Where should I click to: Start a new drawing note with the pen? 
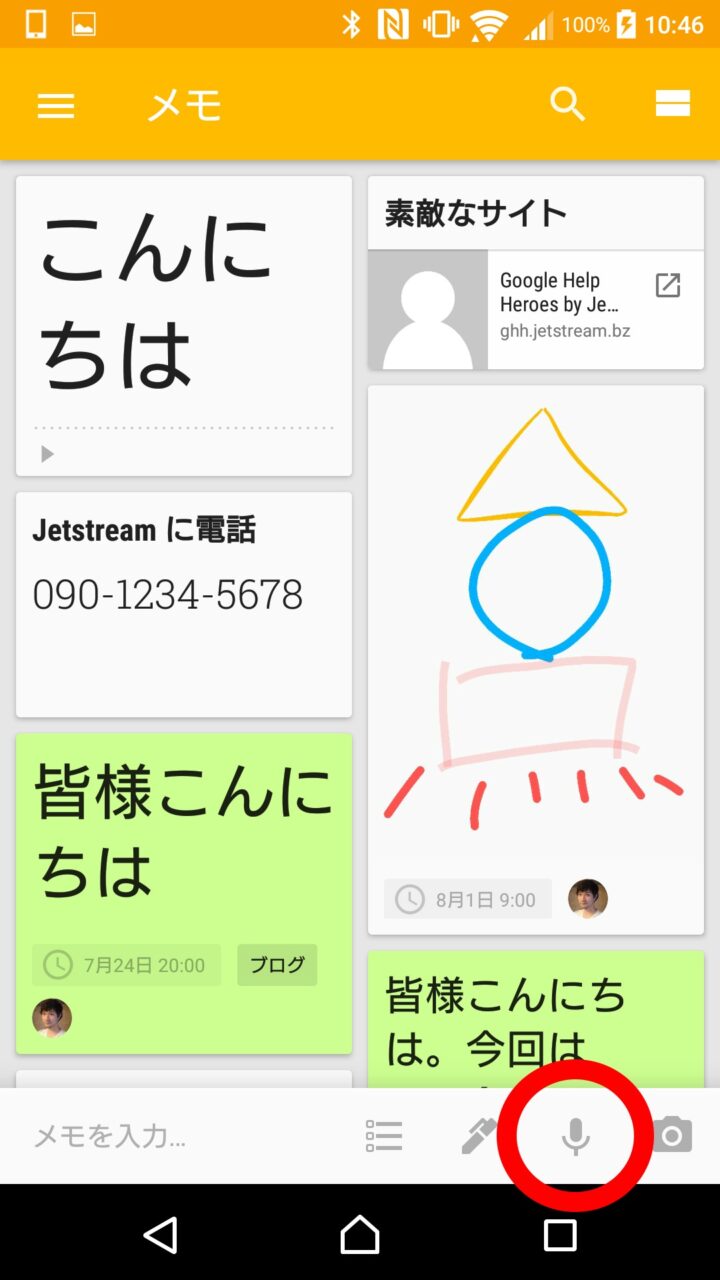point(479,1136)
